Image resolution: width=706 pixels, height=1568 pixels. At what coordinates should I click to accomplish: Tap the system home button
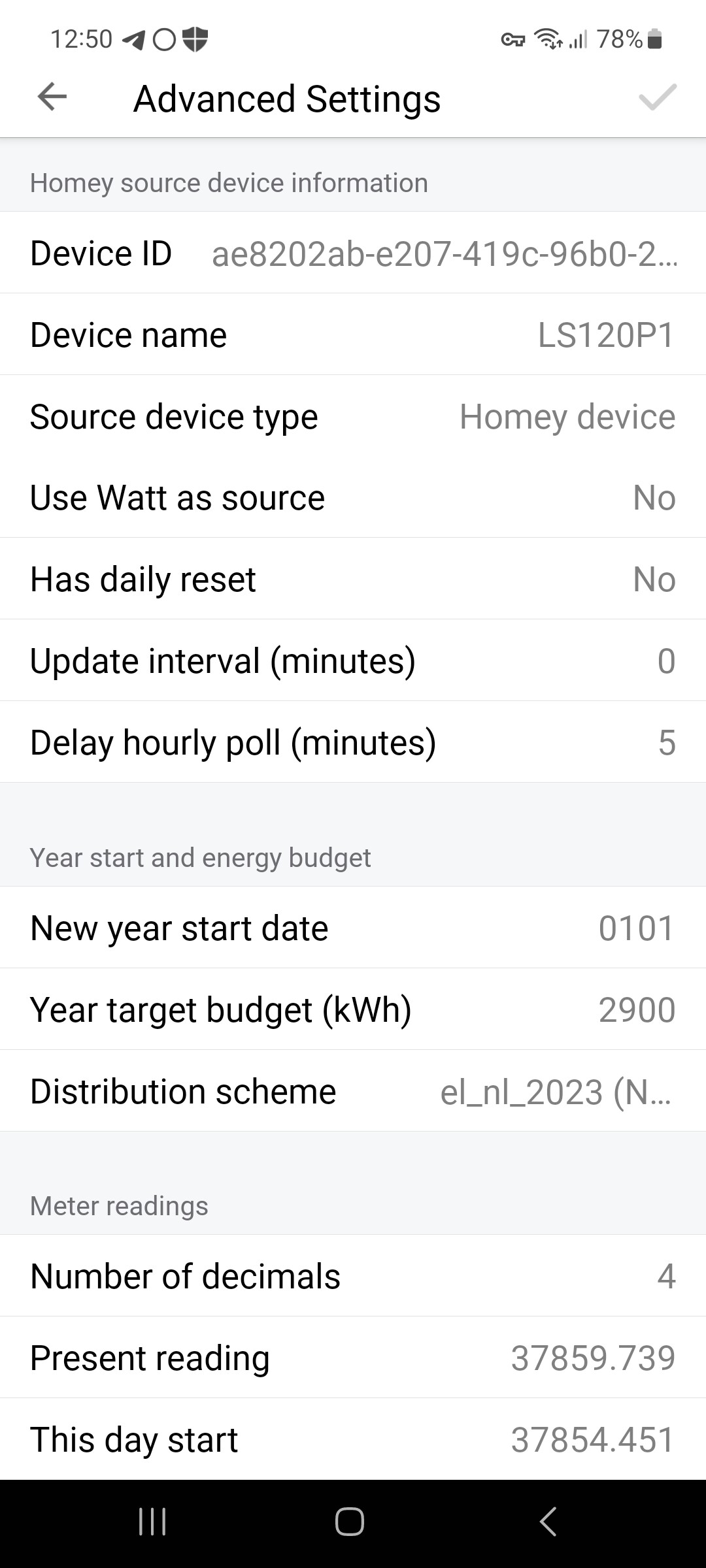point(350,1521)
